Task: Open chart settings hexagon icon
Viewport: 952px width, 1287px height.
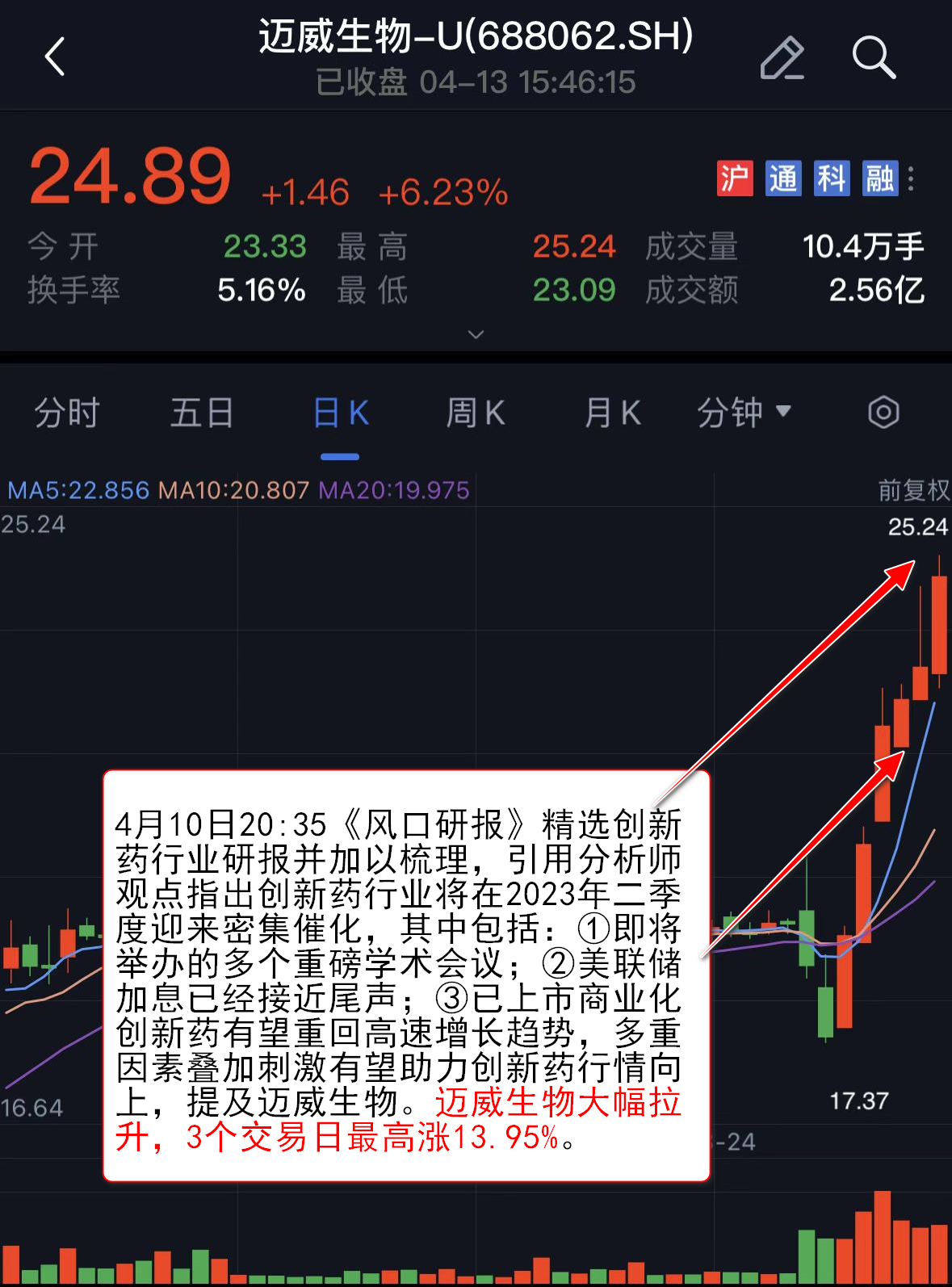Action: (883, 413)
